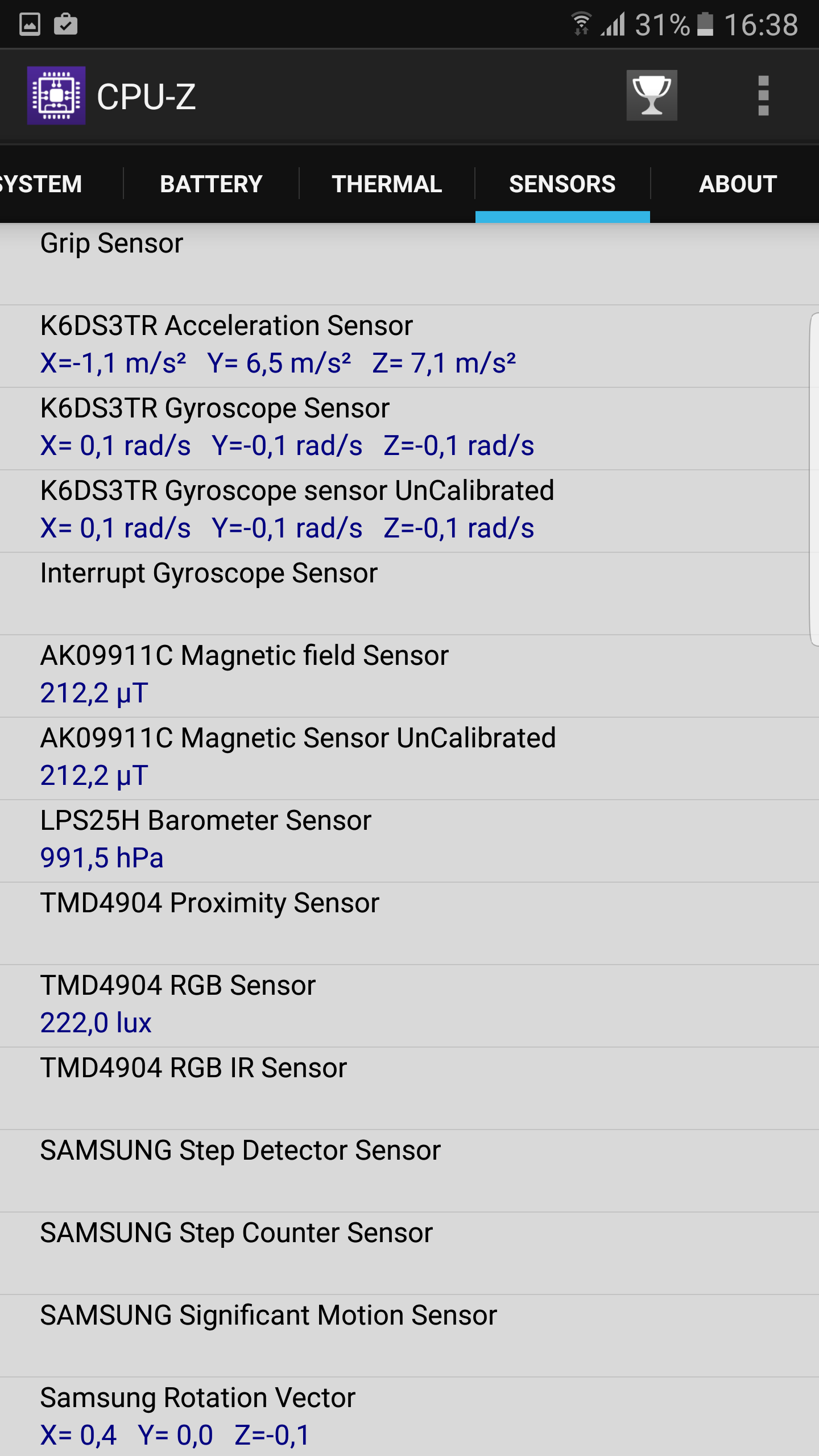Go to the About tab
819x1456 pixels.
pyautogui.click(x=738, y=184)
